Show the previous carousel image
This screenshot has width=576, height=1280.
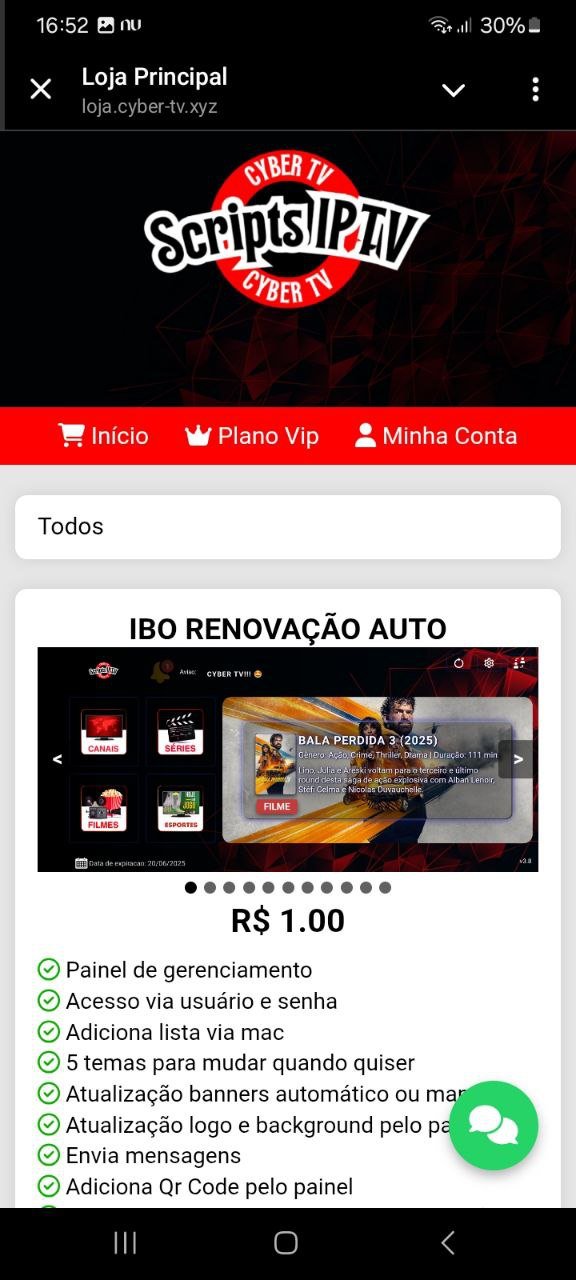point(57,759)
